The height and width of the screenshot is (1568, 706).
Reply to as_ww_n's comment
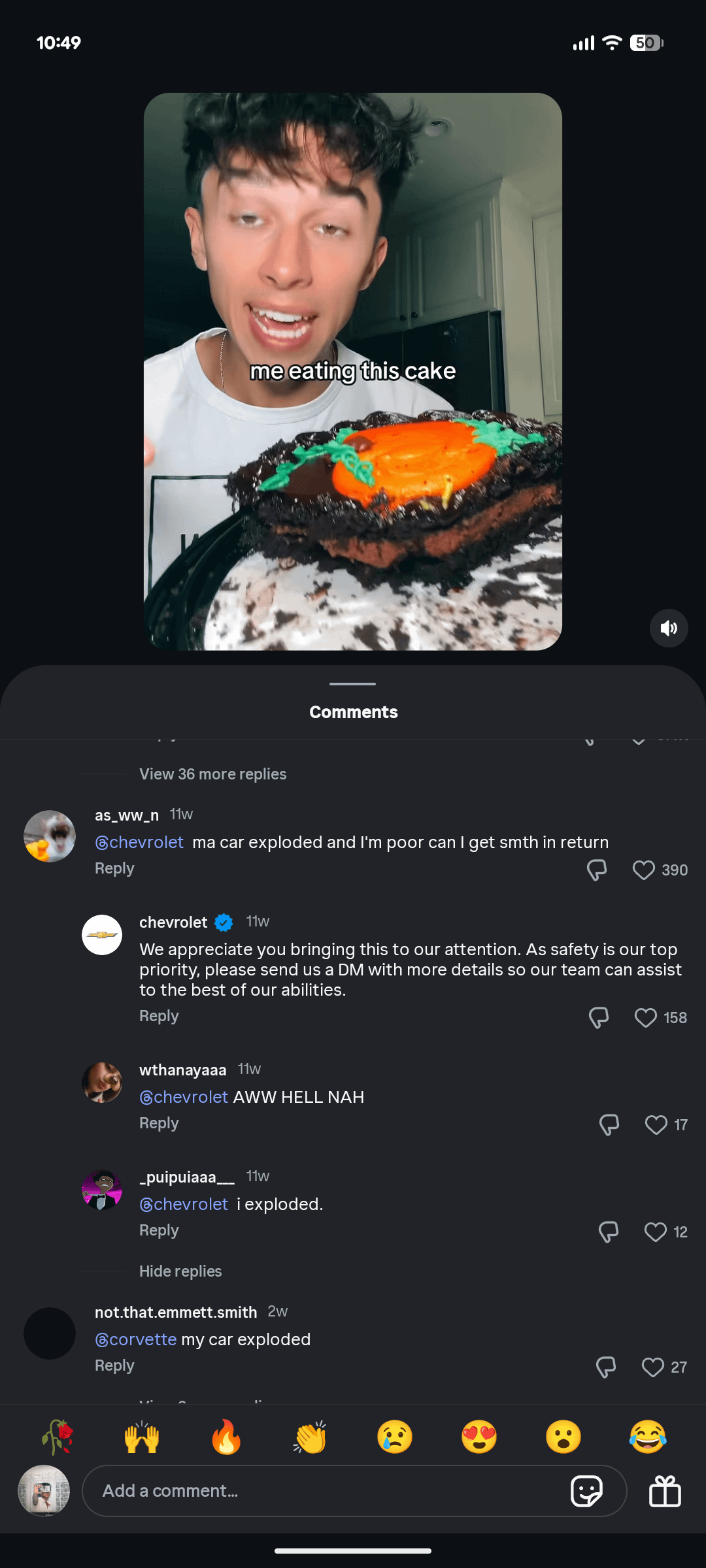[114, 868]
